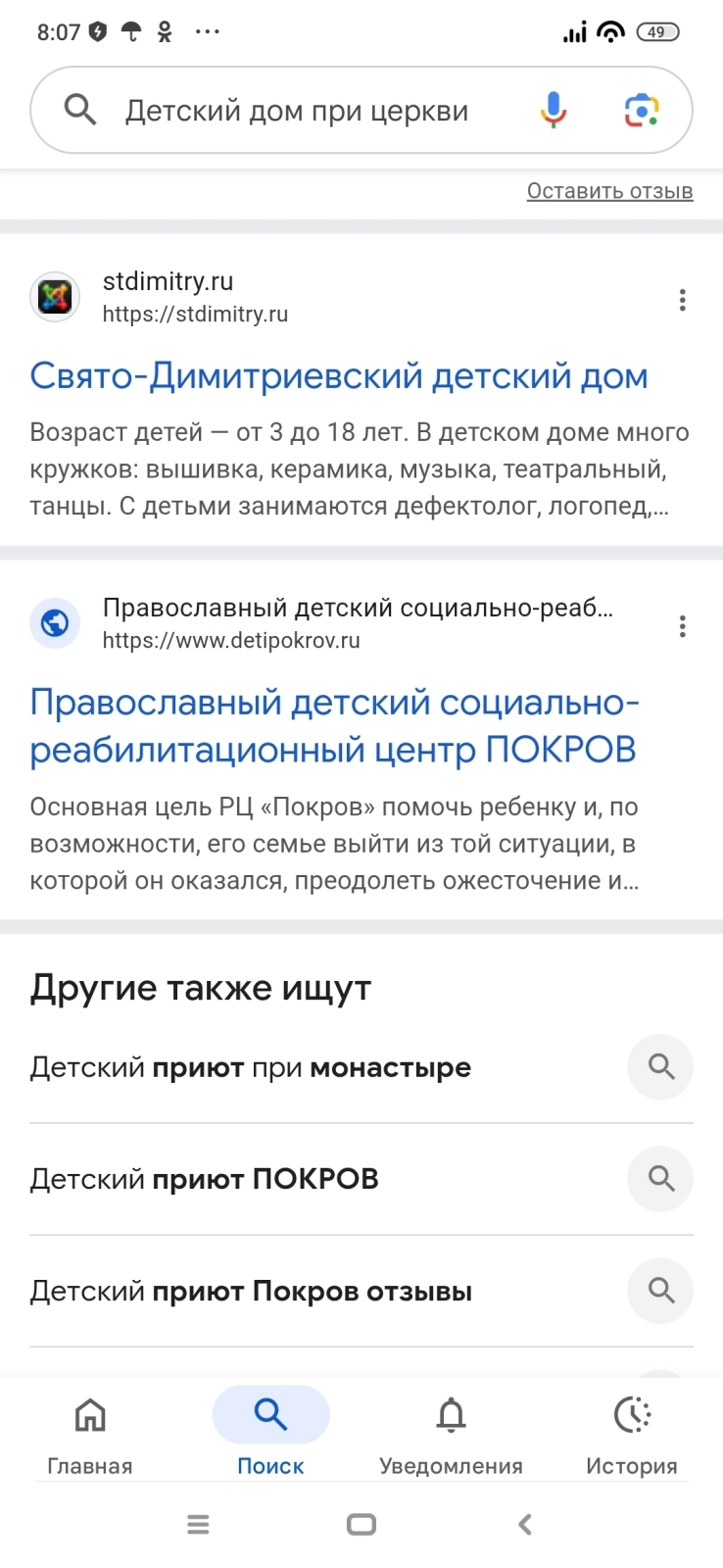Open the overflow menu for stdimitry.ru result
This screenshot has width=723, height=1568.
pos(683,300)
